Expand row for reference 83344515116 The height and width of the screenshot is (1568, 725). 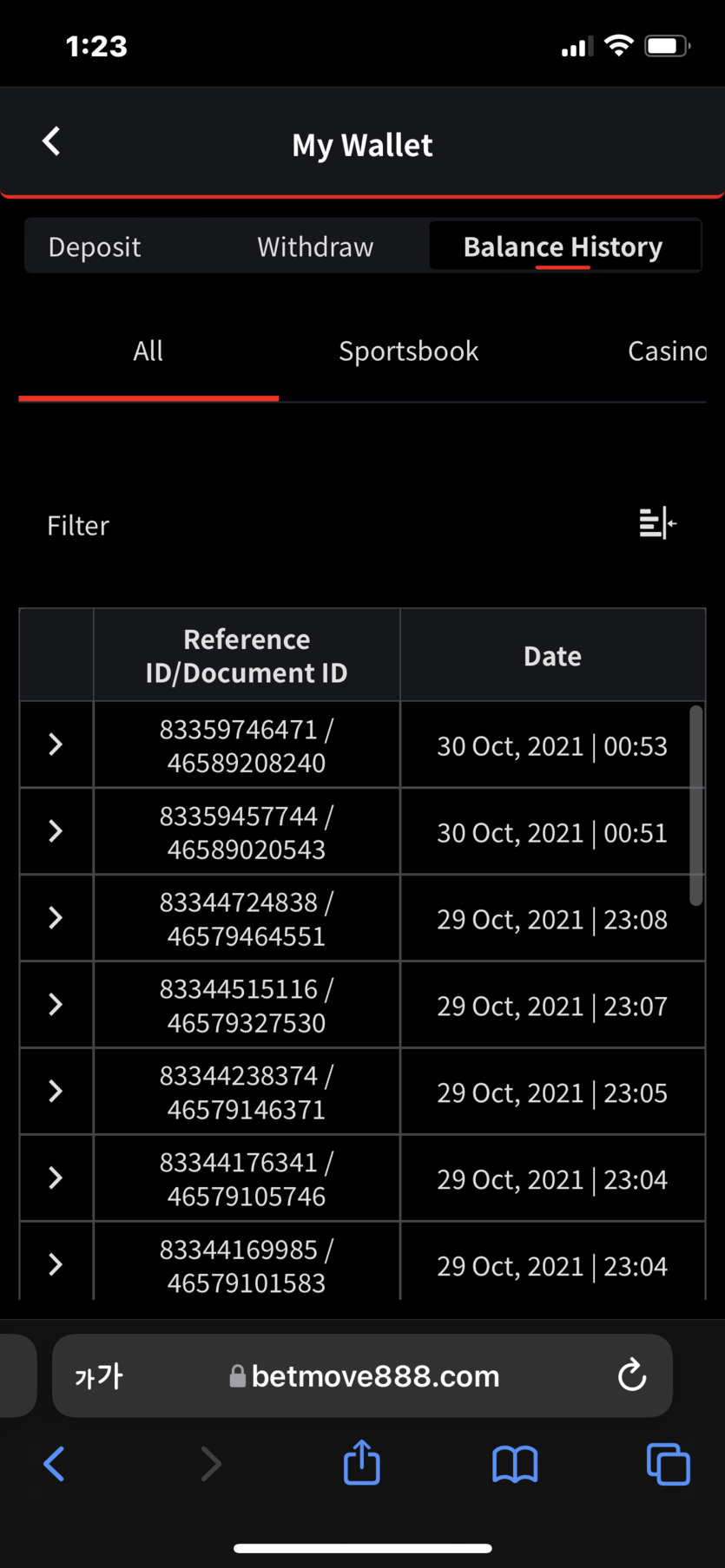[x=56, y=1005]
